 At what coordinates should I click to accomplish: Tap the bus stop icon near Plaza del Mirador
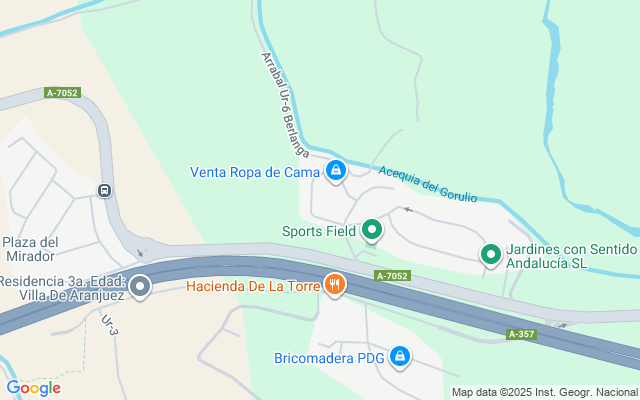click(x=104, y=191)
